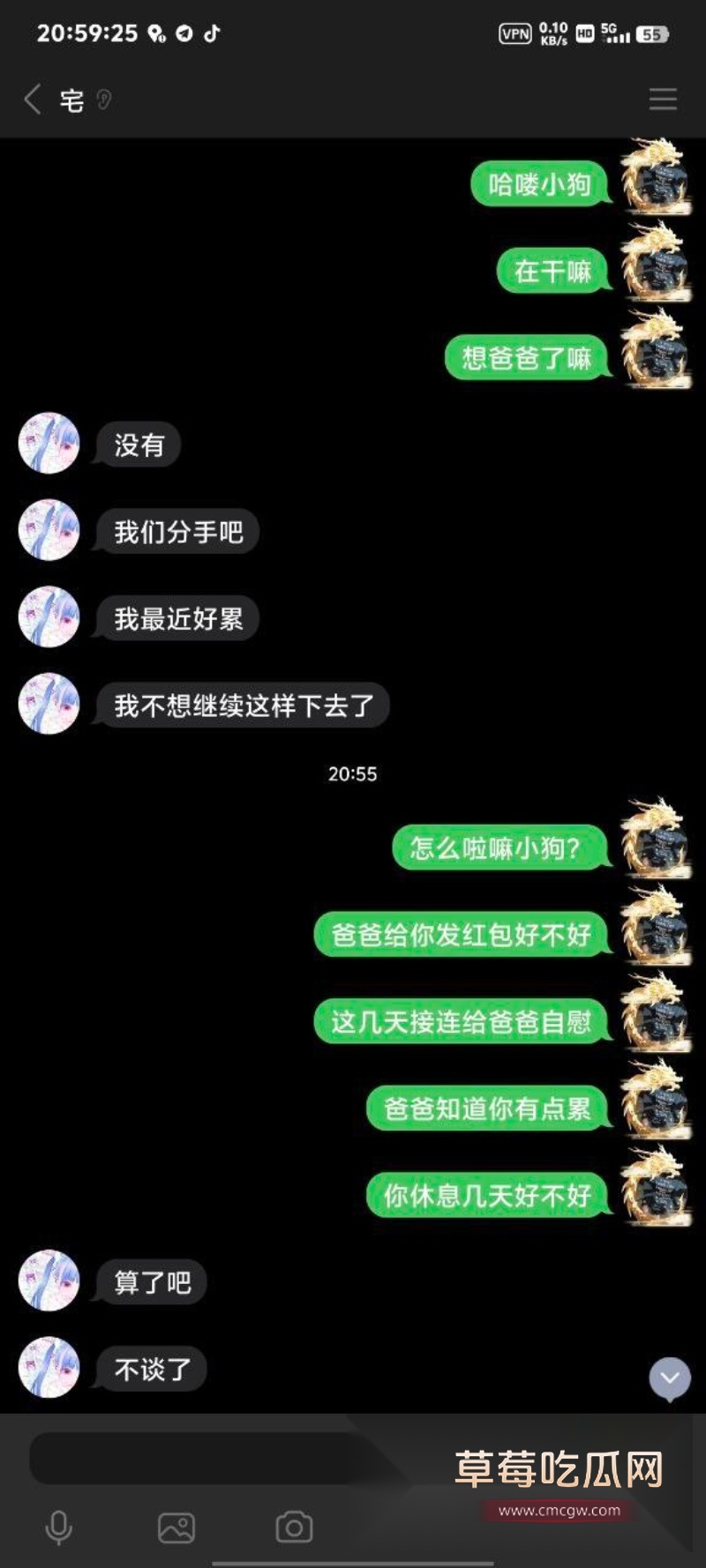Tap the down chevron to jump to latest messages

tap(668, 1378)
